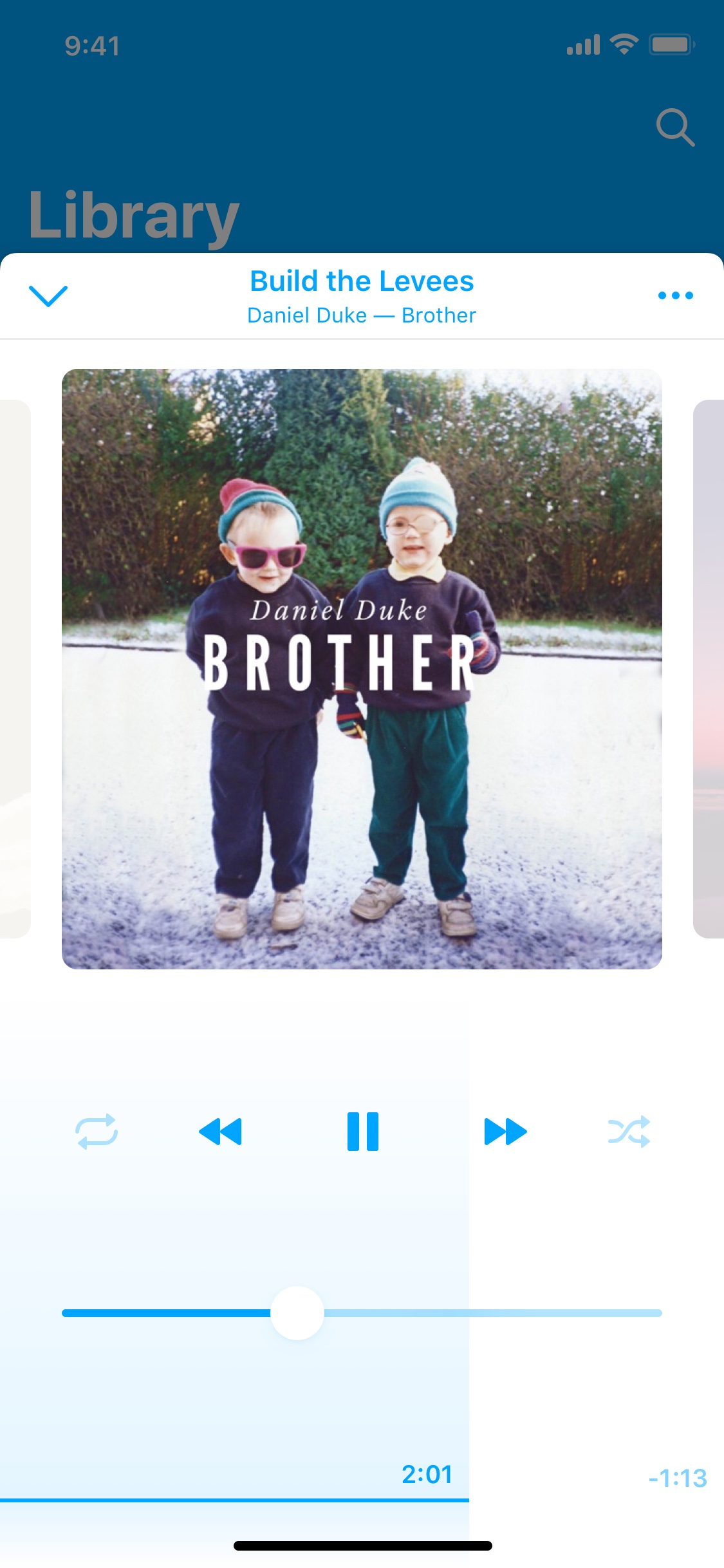Open the three-dot more options menu
Viewport: 724px width, 1568px height.
[675, 295]
